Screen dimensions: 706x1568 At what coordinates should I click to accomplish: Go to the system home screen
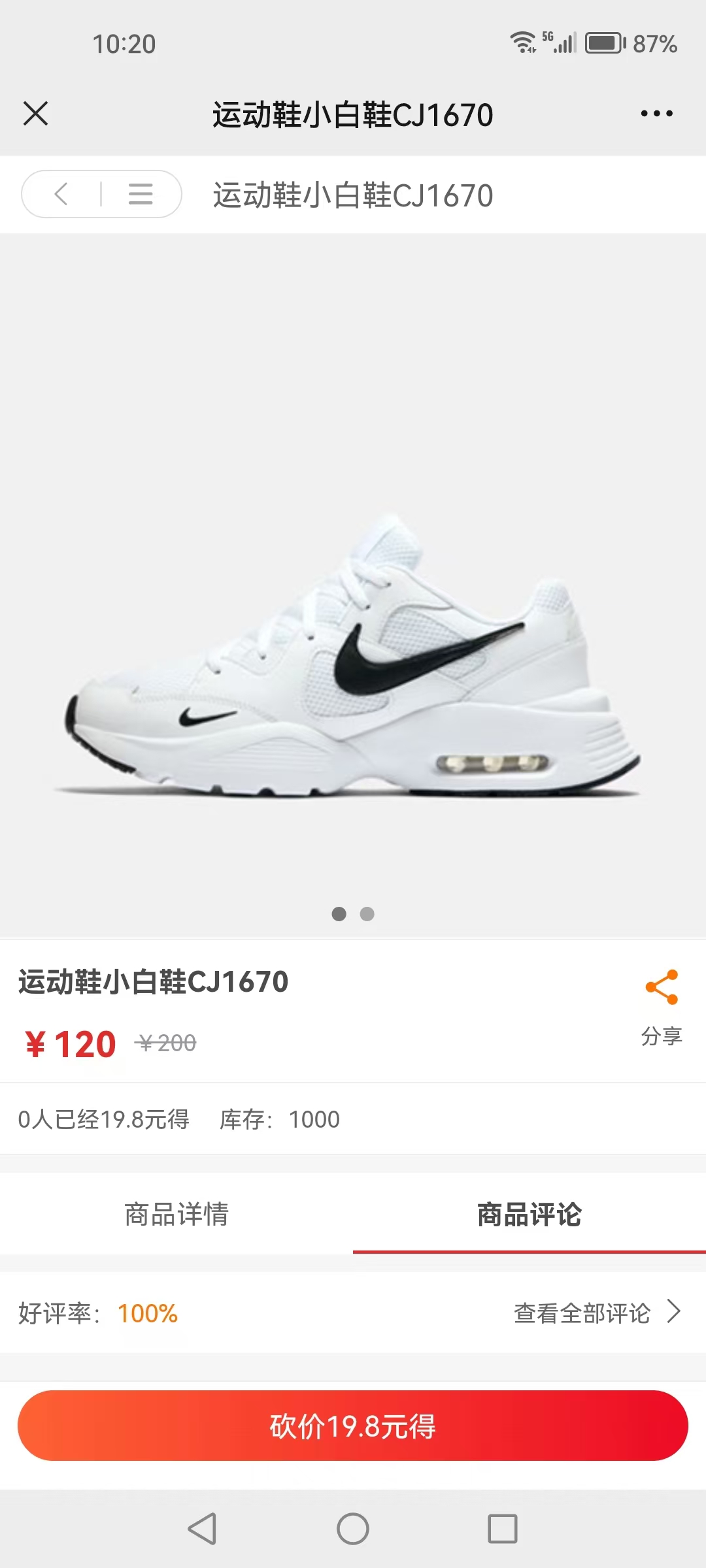click(353, 1529)
